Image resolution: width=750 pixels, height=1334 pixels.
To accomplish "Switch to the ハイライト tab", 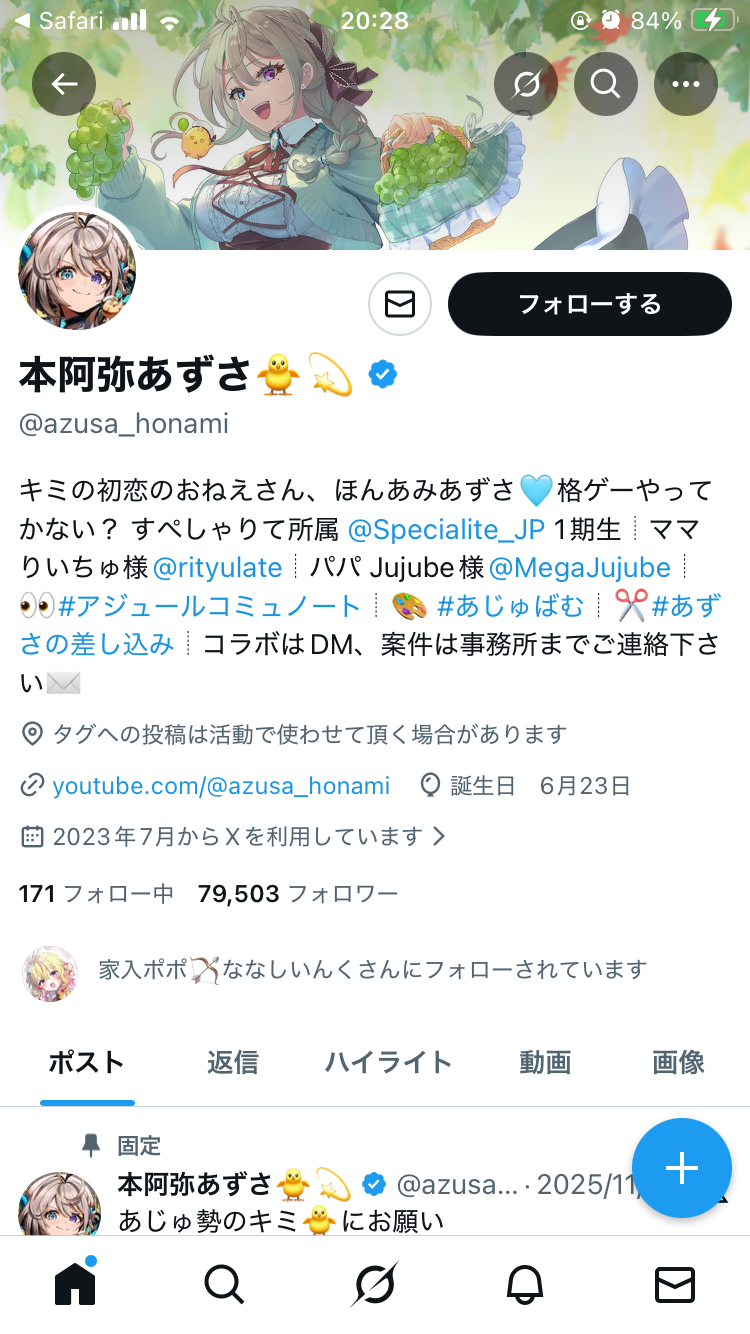I will pyautogui.click(x=388, y=1062).
